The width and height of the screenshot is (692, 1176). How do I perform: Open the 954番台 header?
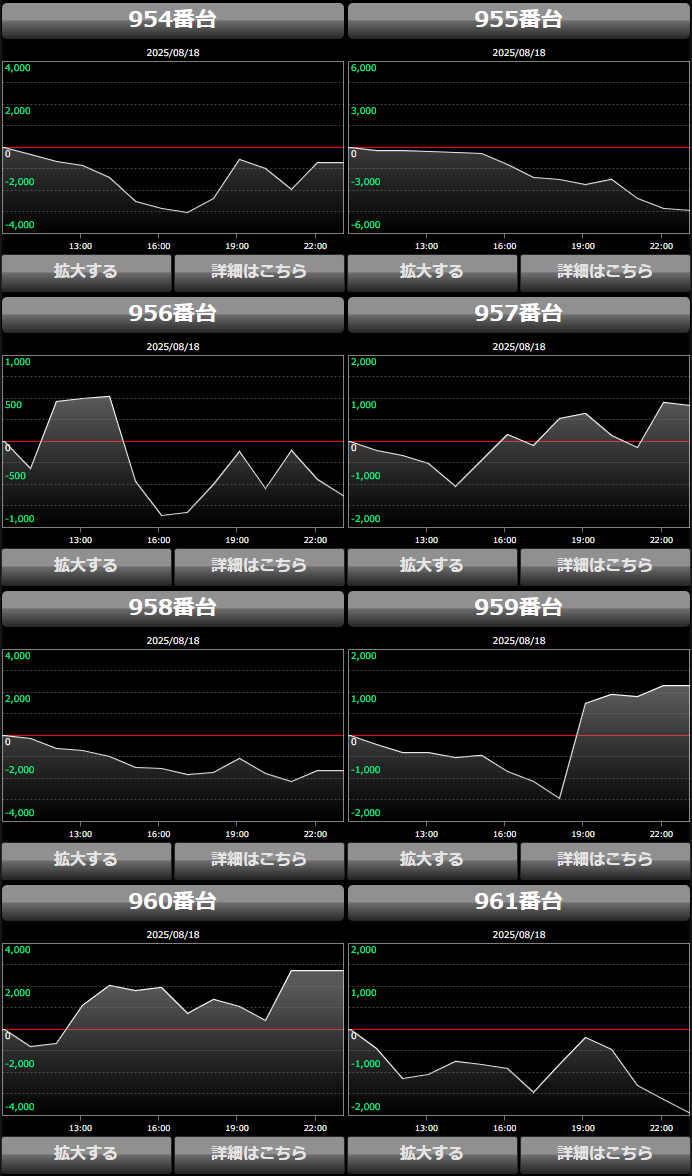[173, 20]
